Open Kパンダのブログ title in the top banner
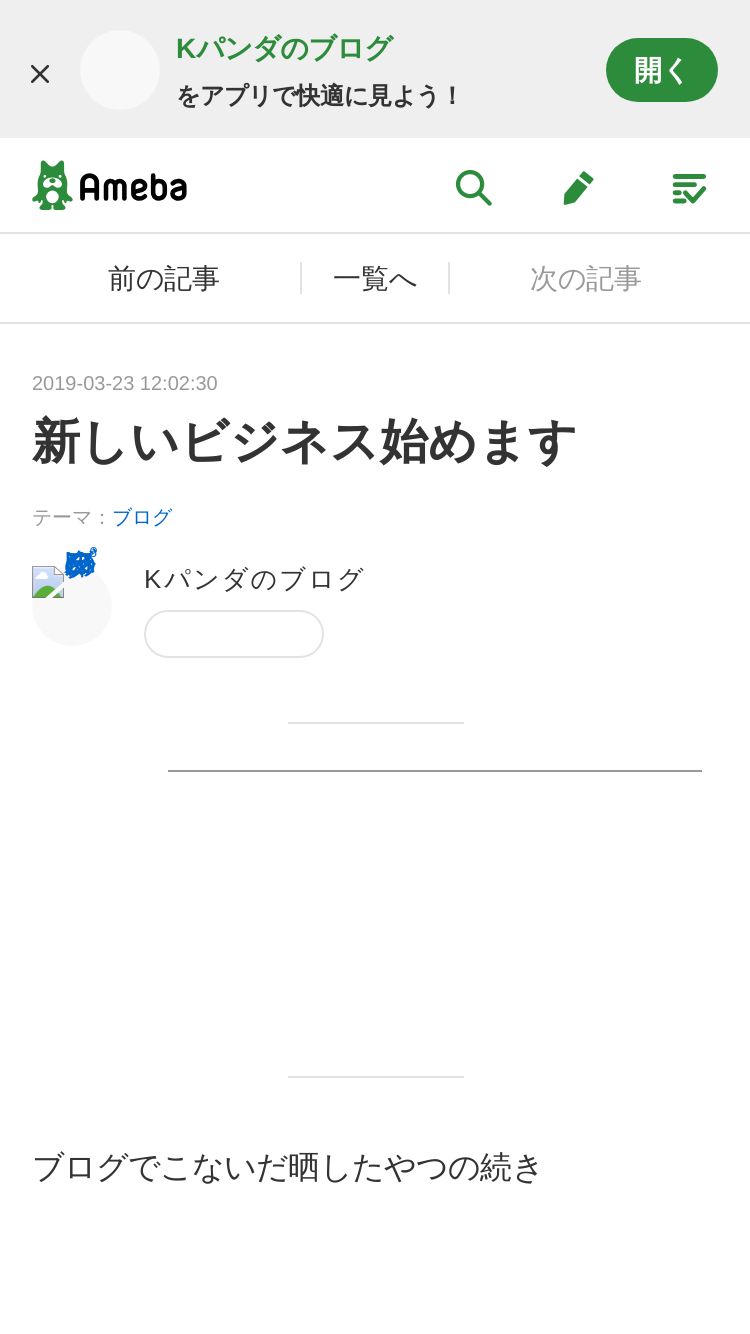Viewport: 750px width, 1334px height. [x=284, y=48]
